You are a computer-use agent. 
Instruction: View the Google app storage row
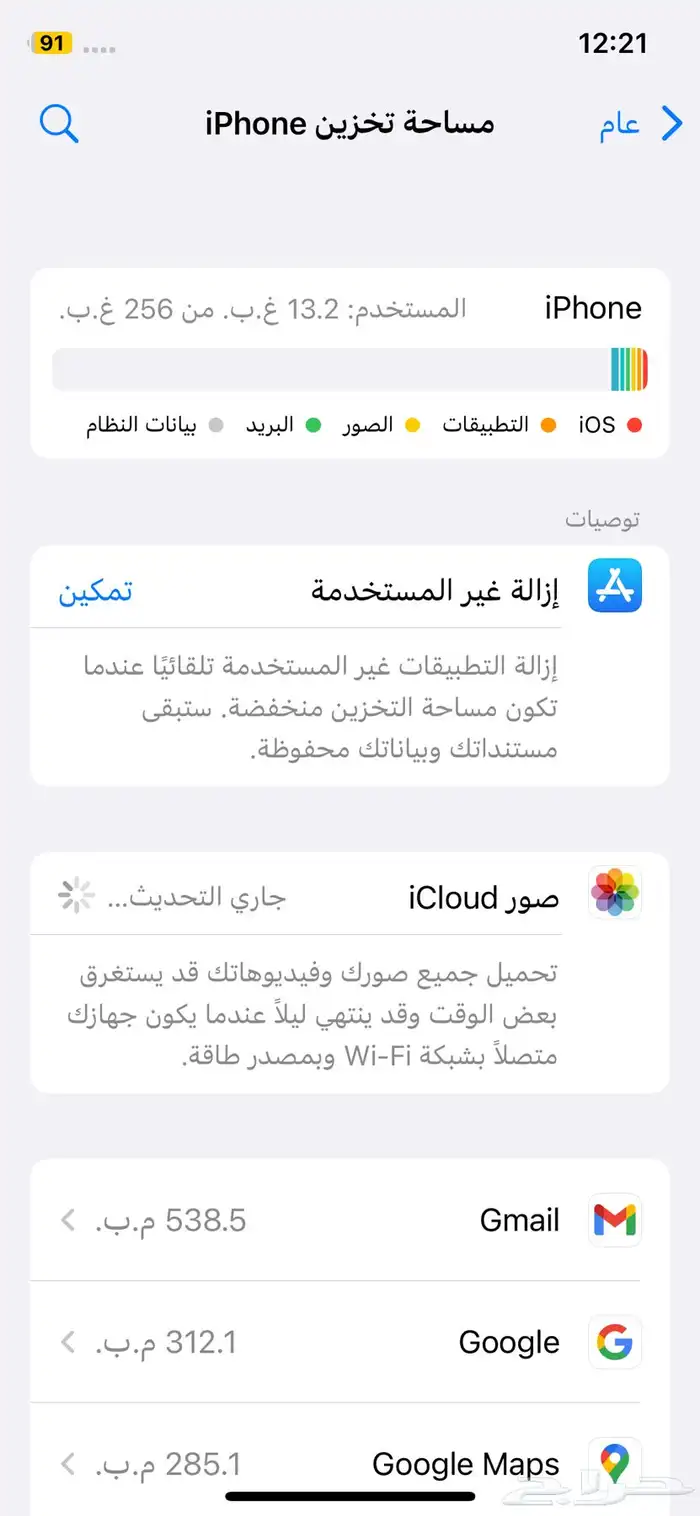350,1342
